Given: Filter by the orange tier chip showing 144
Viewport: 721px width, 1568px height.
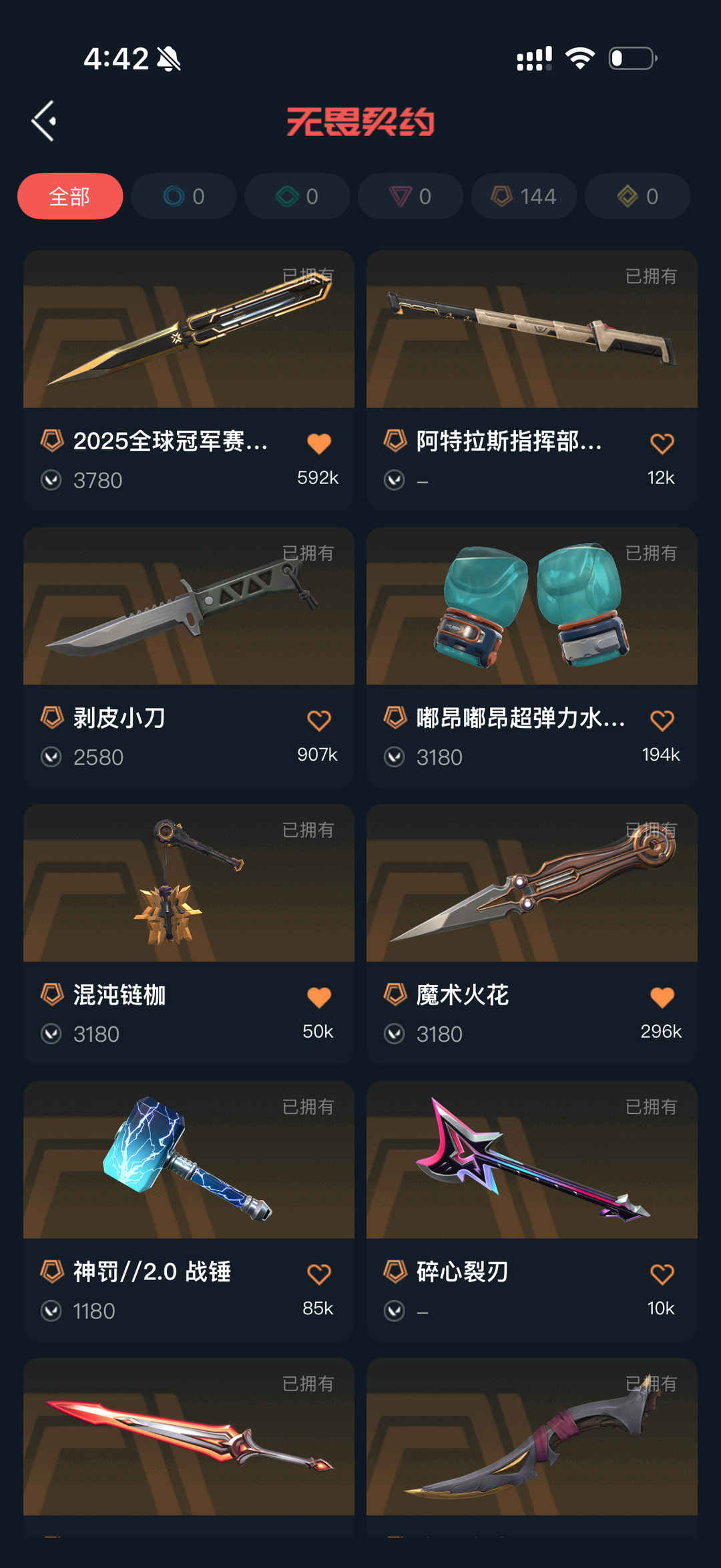Looking at the screenshot, I should point(524,196).
